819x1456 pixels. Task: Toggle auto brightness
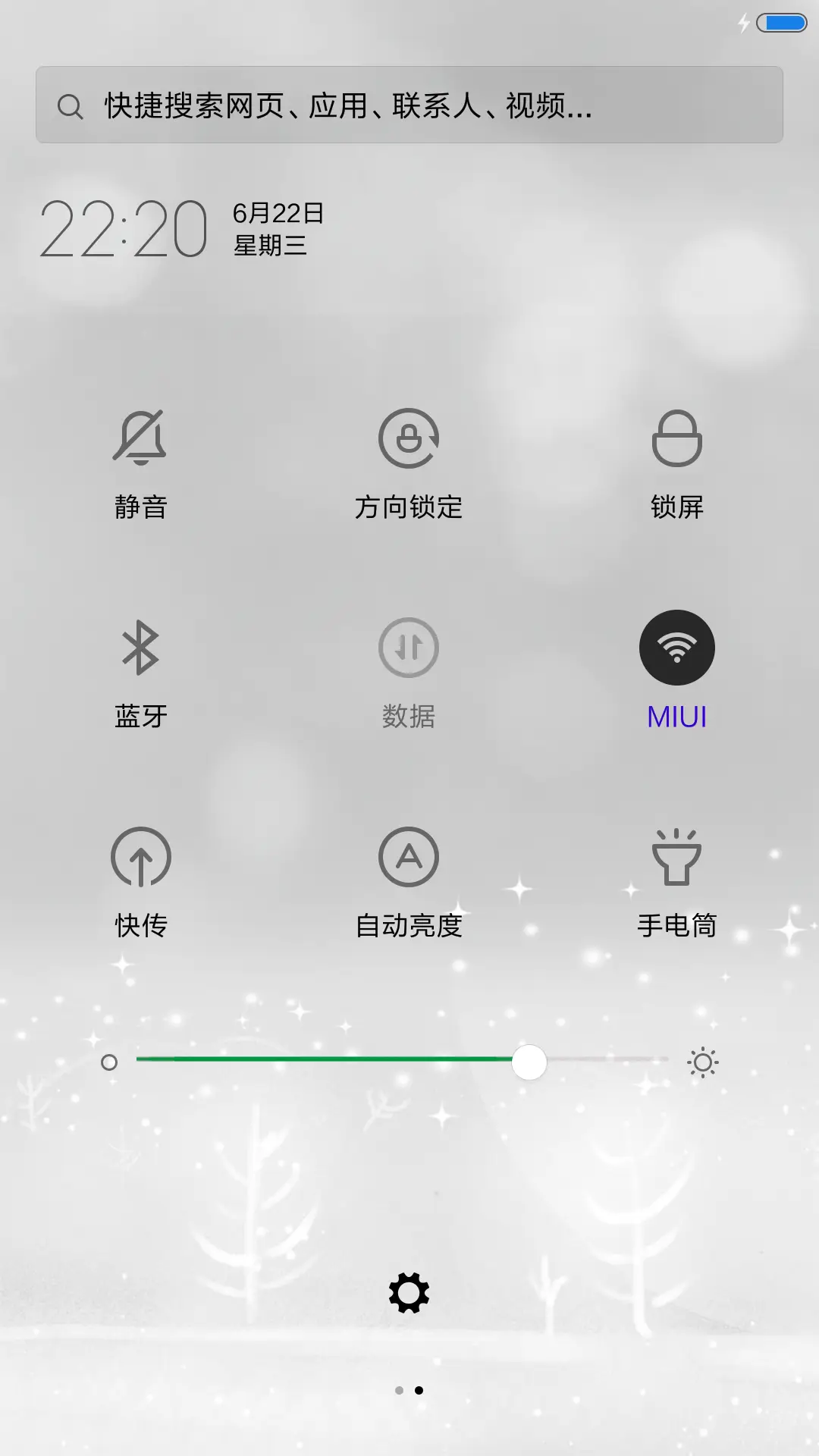pyautogui.click(x=409, y=858)
